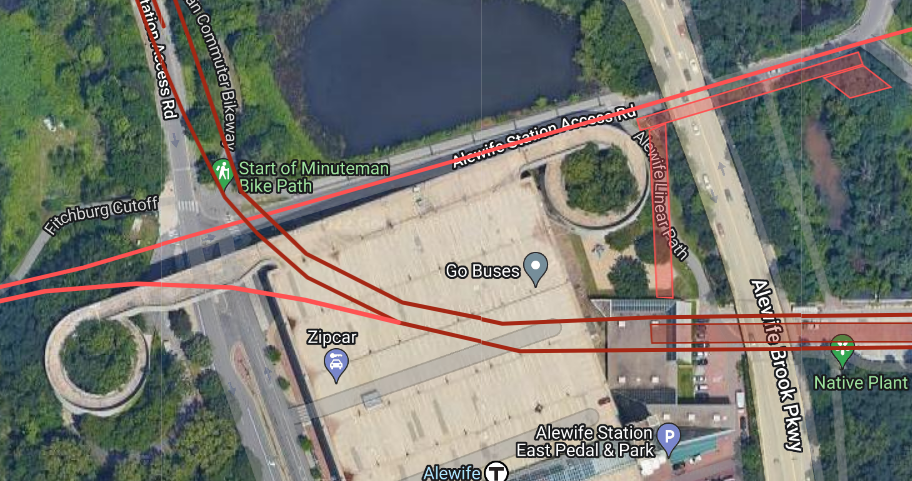Screen dimensions: 912x481
Task: Open Alewife Station East Pedal & Park marker
Action: (668, 437)
